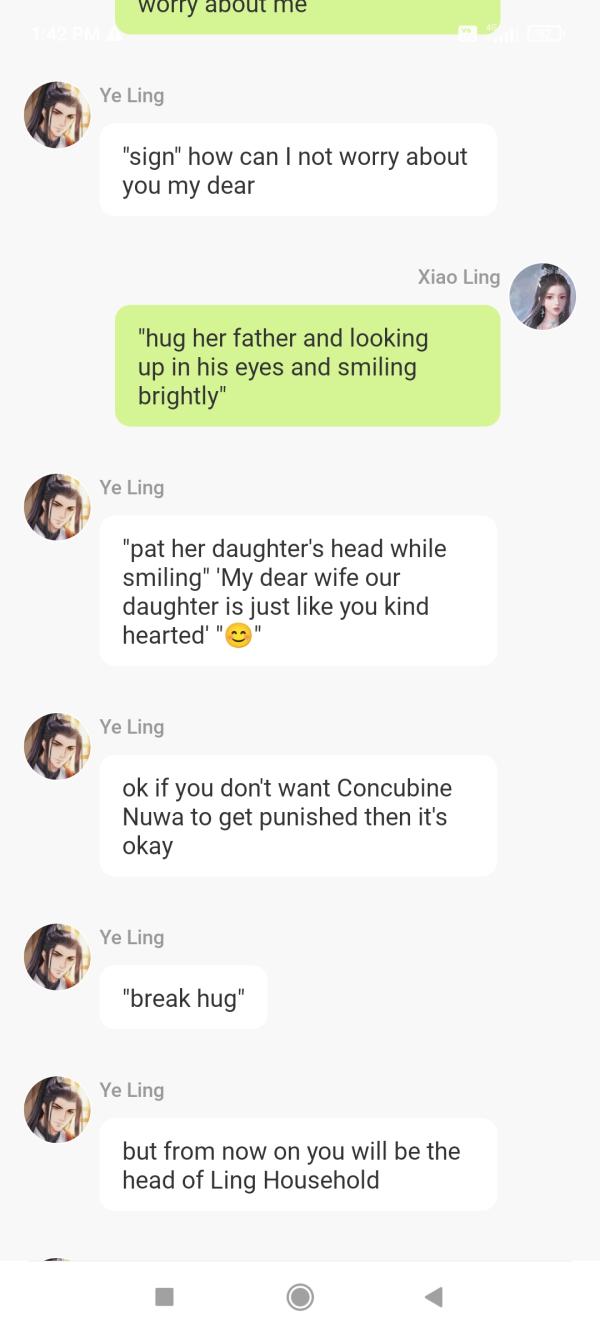Open Ye Ling's avatar beside the "break hug" message
Viewport: 600px width, 1333px height.
[x=57, y=957]
